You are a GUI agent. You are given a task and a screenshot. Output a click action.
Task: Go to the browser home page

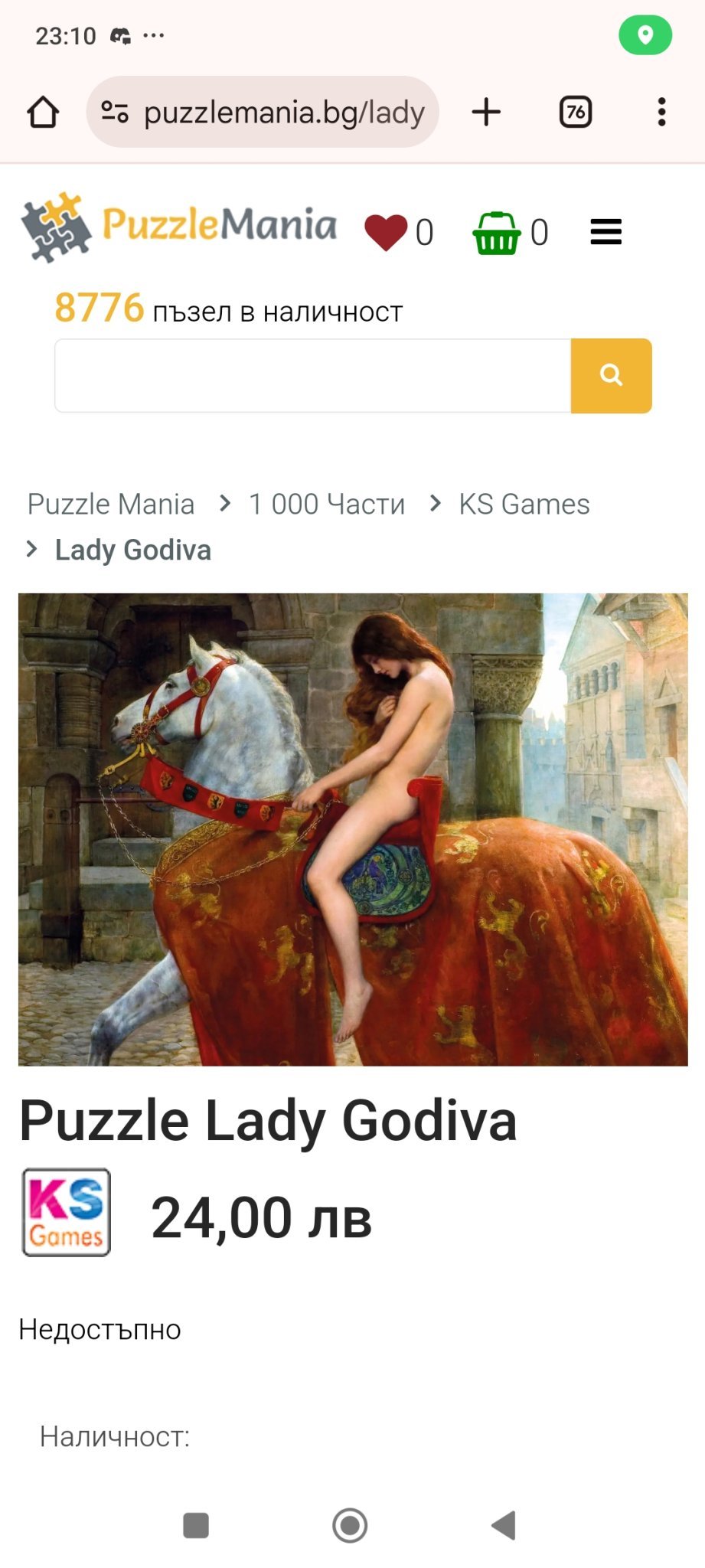pyautogui.click(x=43, y=113)
